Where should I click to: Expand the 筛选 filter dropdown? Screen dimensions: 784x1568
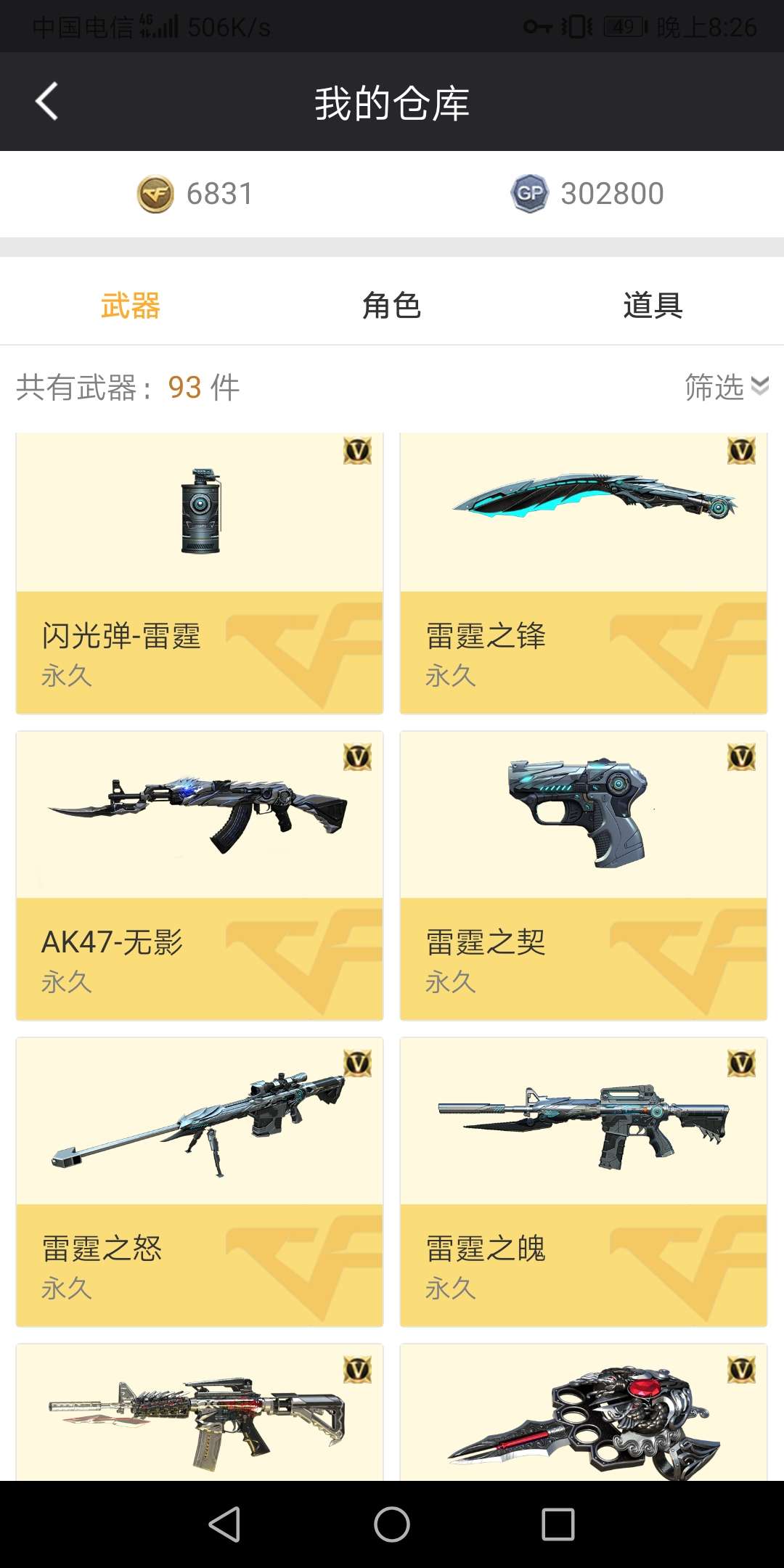[x=726, y=387]
